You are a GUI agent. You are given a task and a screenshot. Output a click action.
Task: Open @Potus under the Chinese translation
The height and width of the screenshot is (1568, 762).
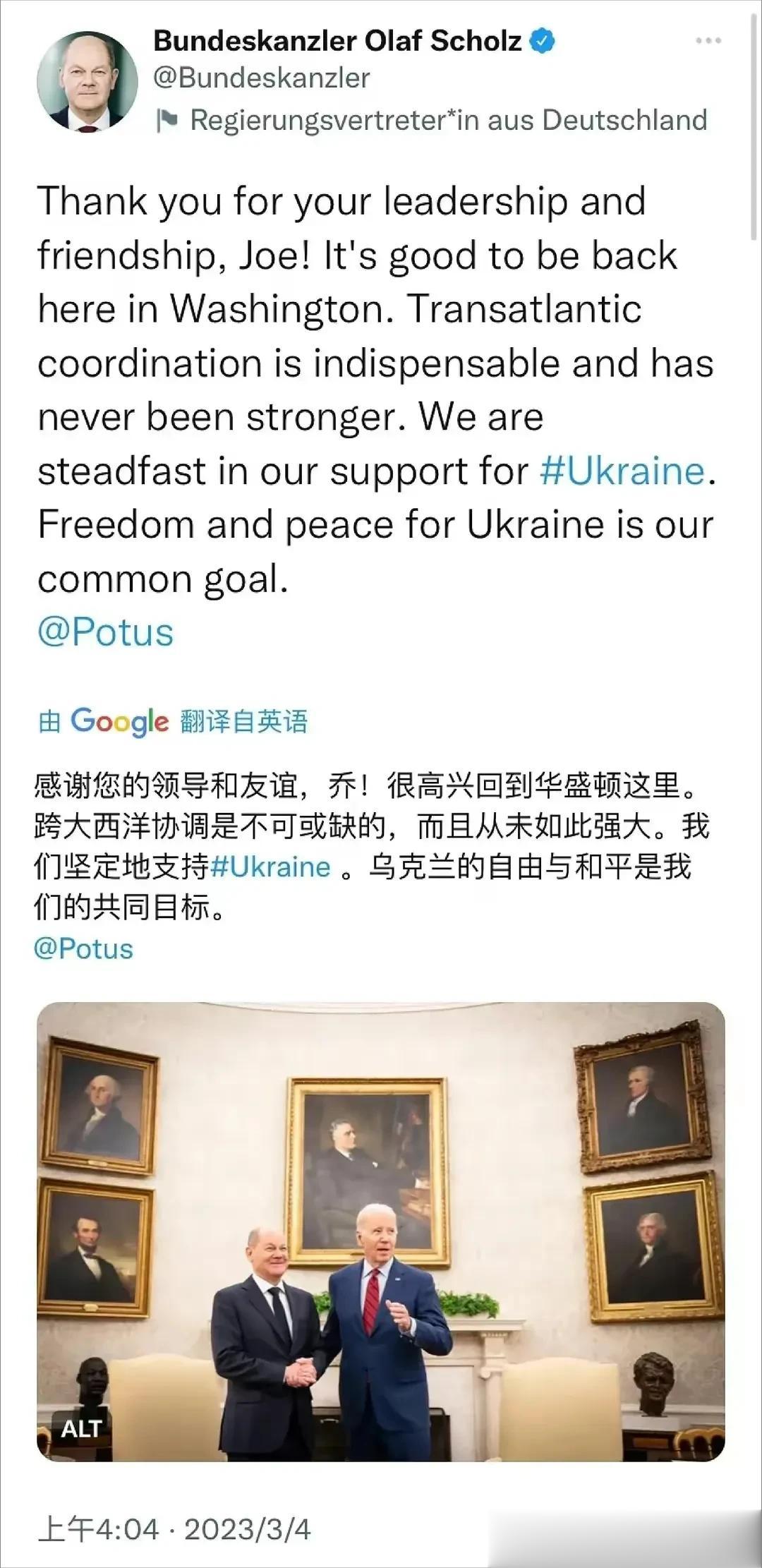(84, 948)
